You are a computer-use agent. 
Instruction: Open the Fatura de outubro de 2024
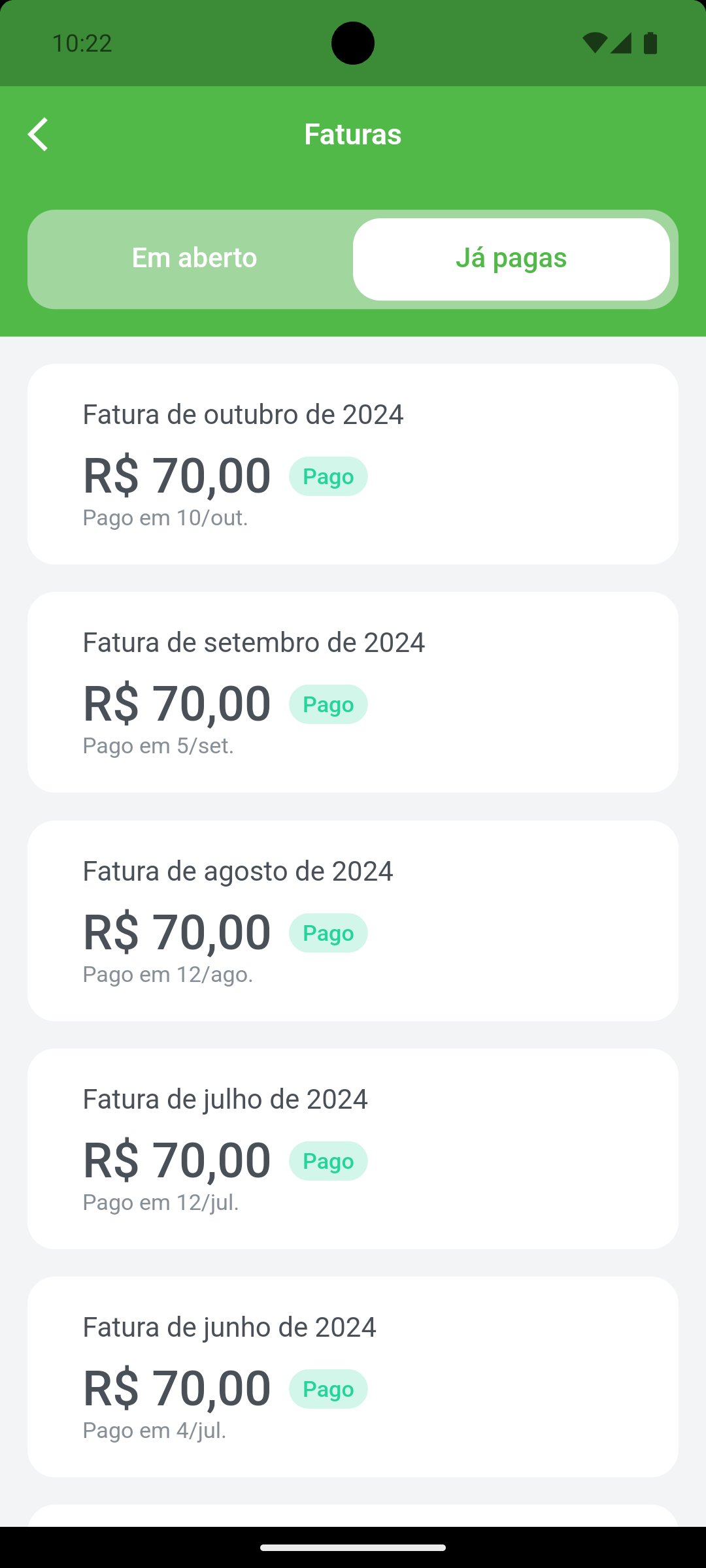[353, 464]
